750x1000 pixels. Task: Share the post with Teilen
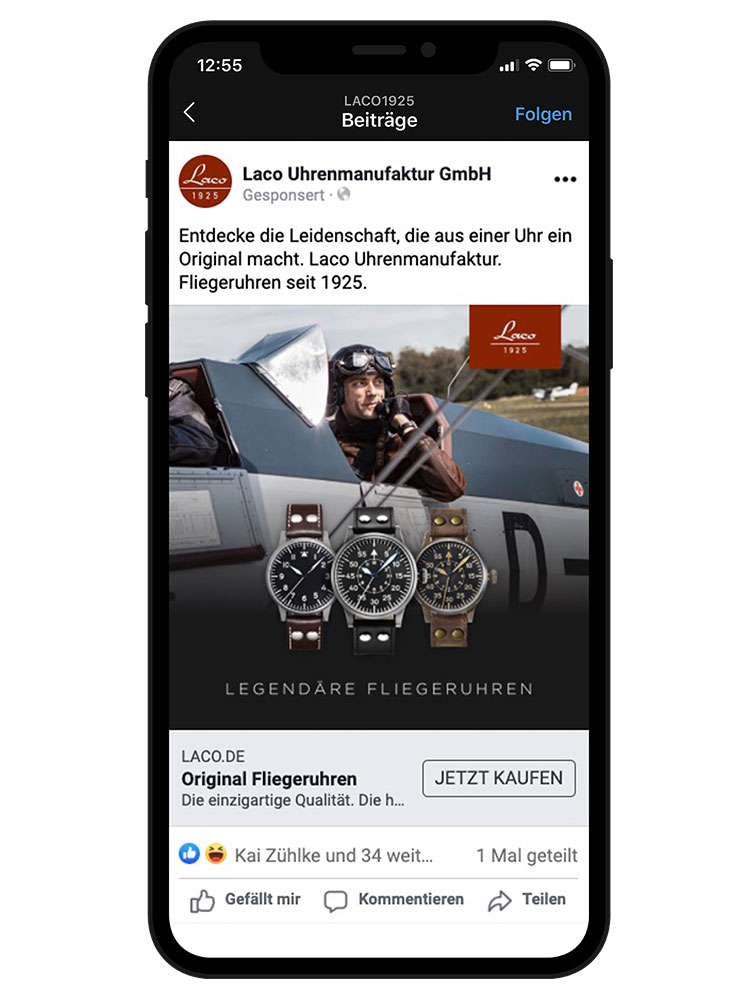pos(527,900)
